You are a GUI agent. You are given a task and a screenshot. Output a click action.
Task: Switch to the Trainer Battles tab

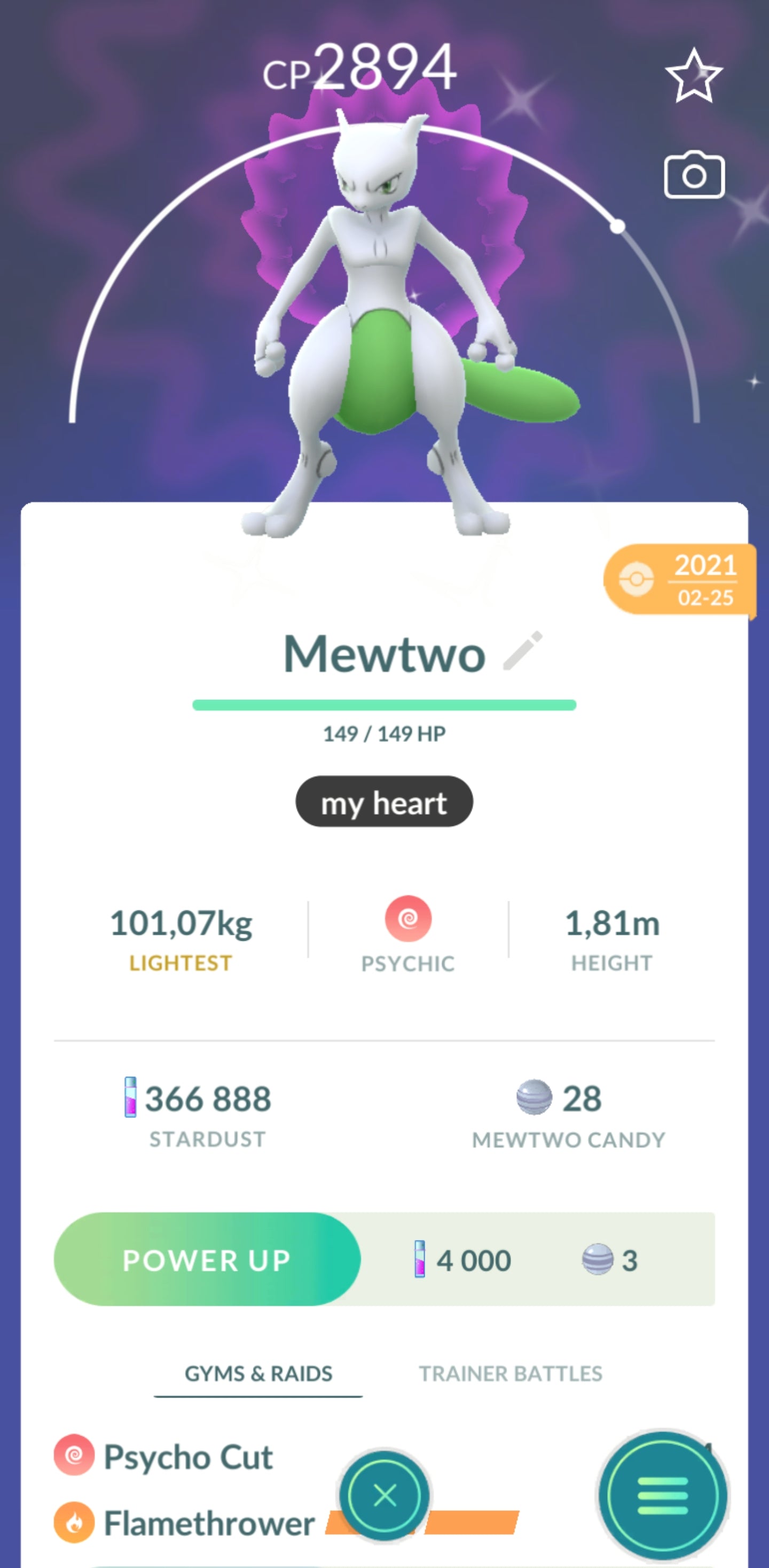pyautogui.click(x=511, y=1374)
